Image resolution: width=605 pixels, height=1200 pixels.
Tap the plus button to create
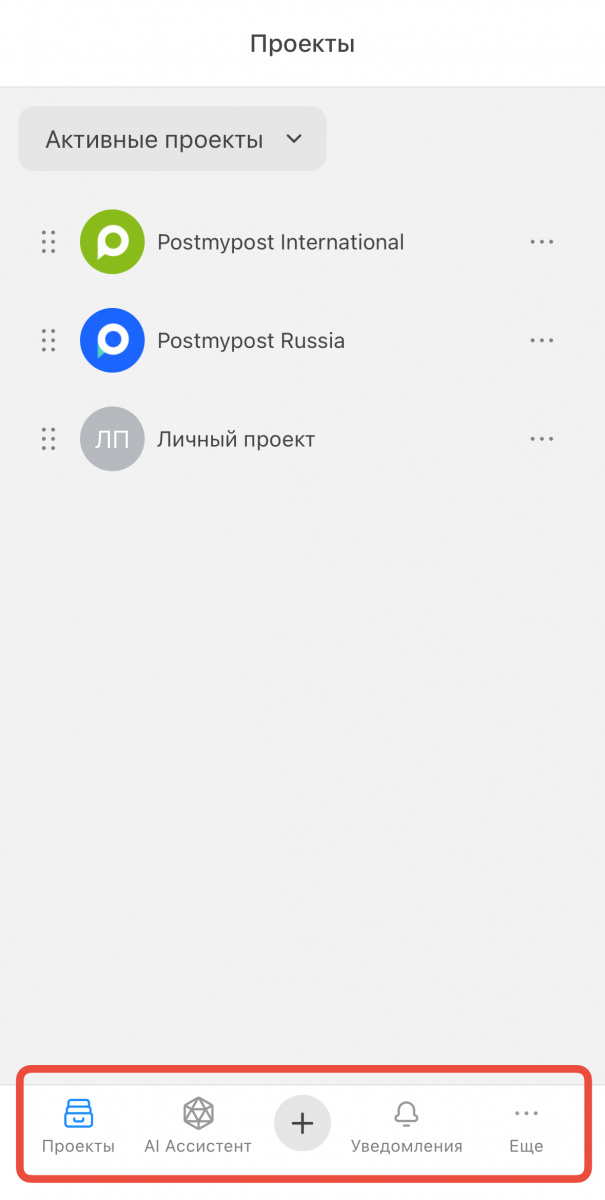pos(302,1123)
